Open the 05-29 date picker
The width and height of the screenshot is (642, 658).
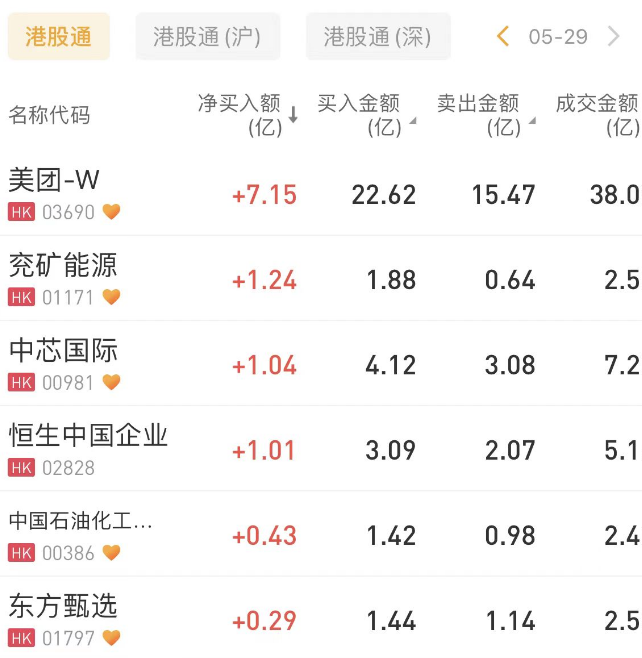(x=558, y=37)
